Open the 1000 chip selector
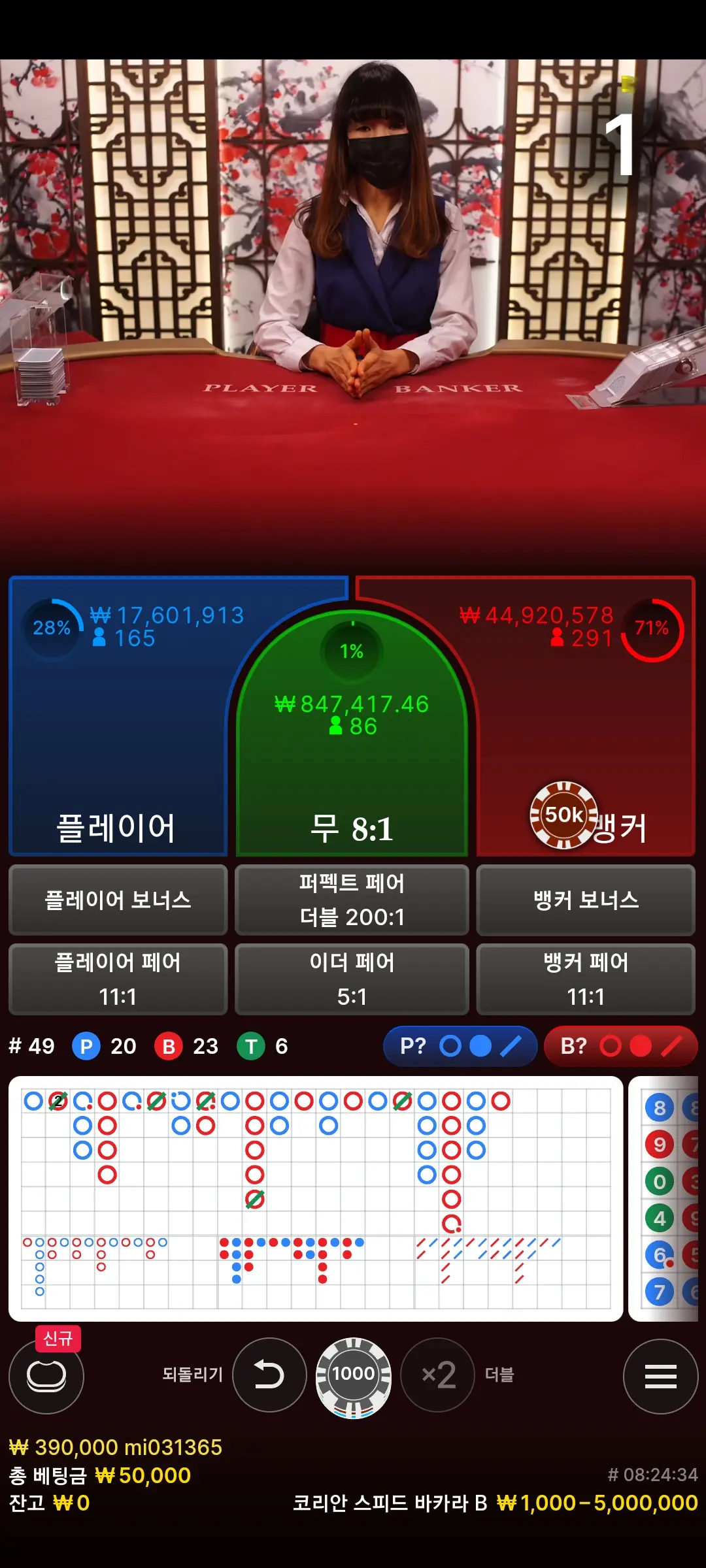 (354, 1375)
